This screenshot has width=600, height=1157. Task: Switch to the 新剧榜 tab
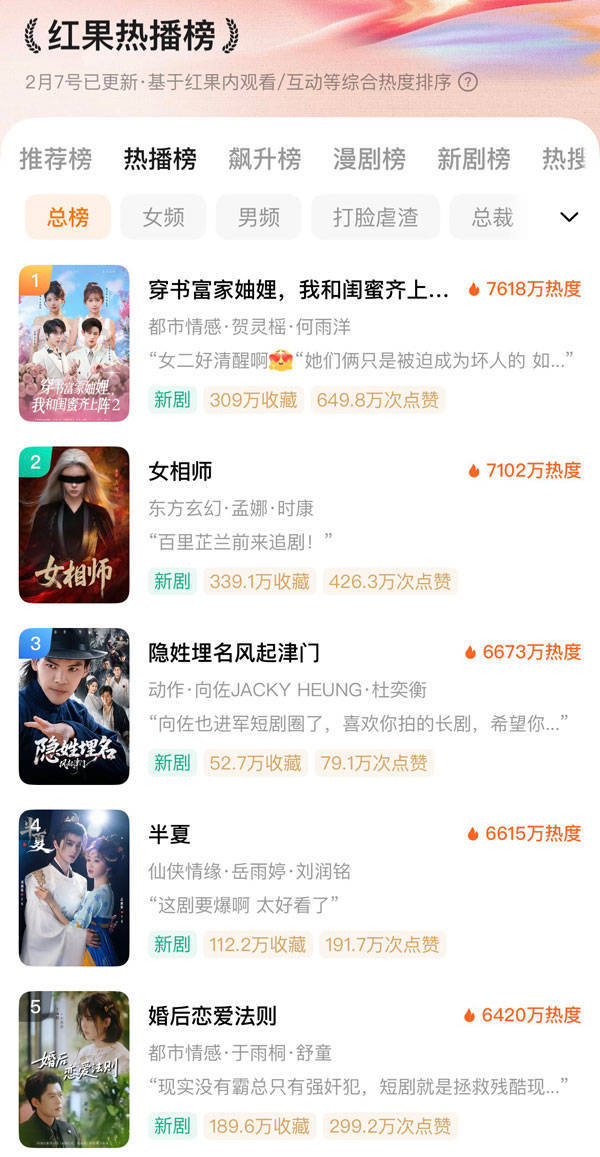(473, 158)
